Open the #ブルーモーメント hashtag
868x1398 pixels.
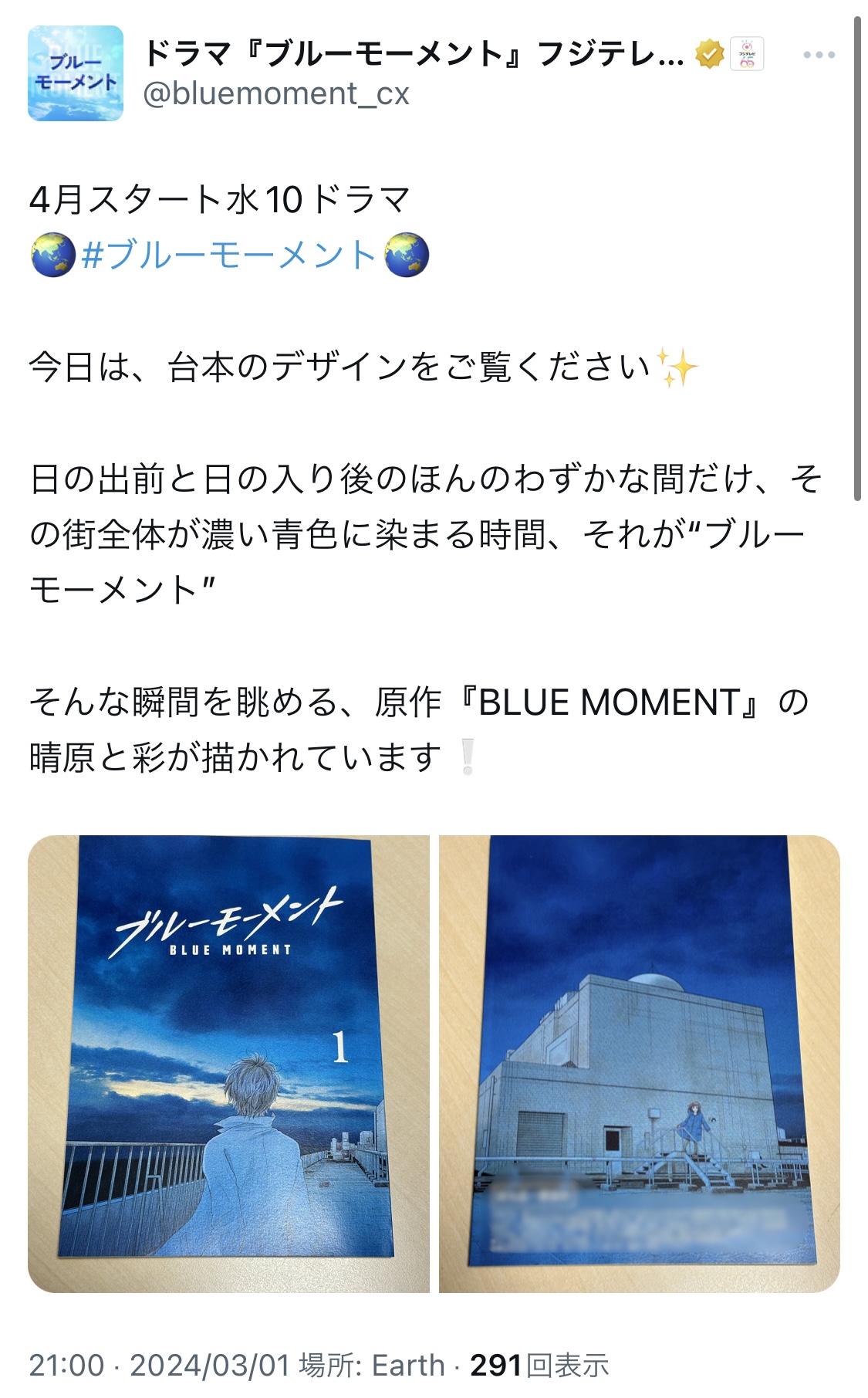click(x=228, y=255)
